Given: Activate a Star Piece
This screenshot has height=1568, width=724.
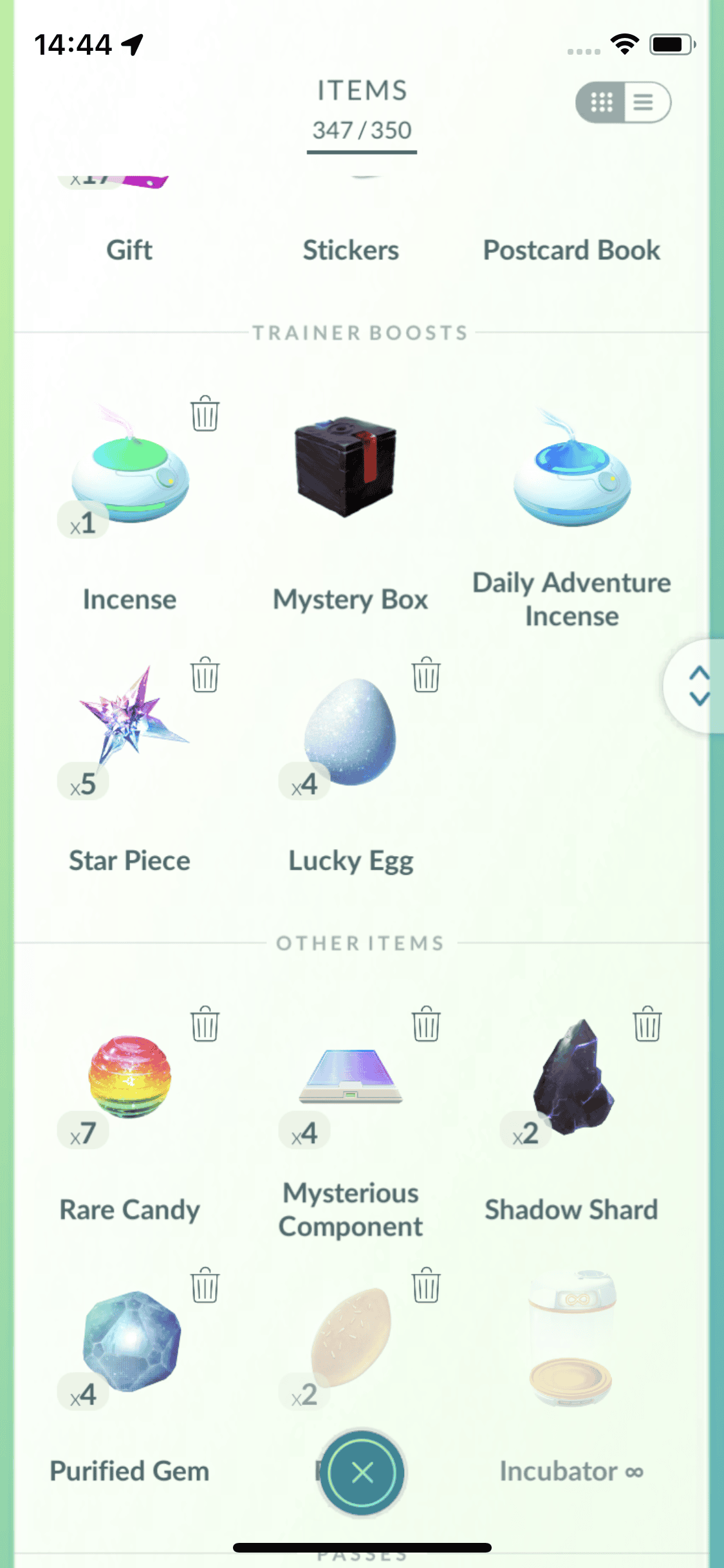Looking at the screenshot, I should click(x=130, y=721).
